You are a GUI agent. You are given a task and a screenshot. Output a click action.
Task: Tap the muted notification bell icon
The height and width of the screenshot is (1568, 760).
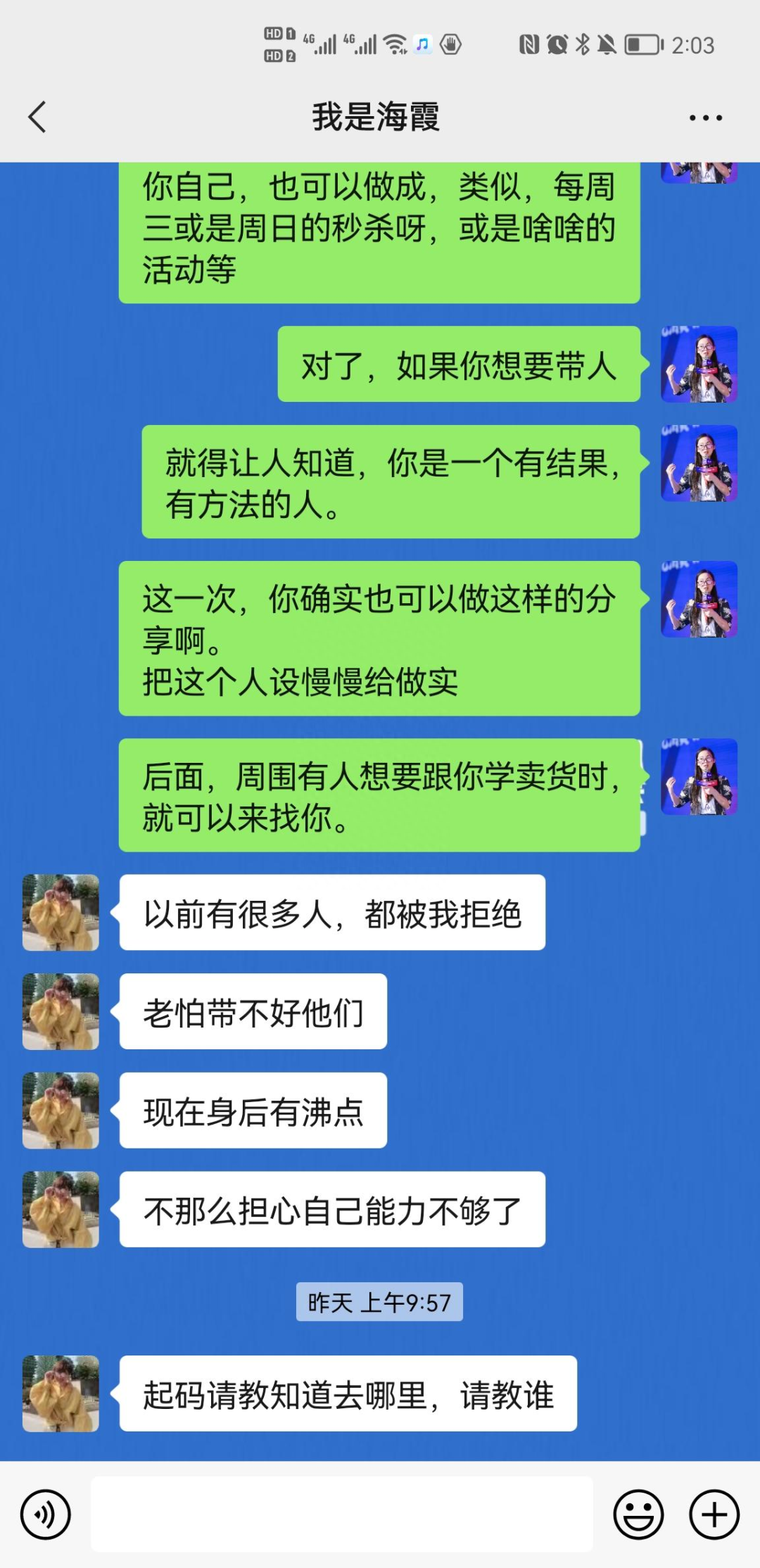click(607, 44)
